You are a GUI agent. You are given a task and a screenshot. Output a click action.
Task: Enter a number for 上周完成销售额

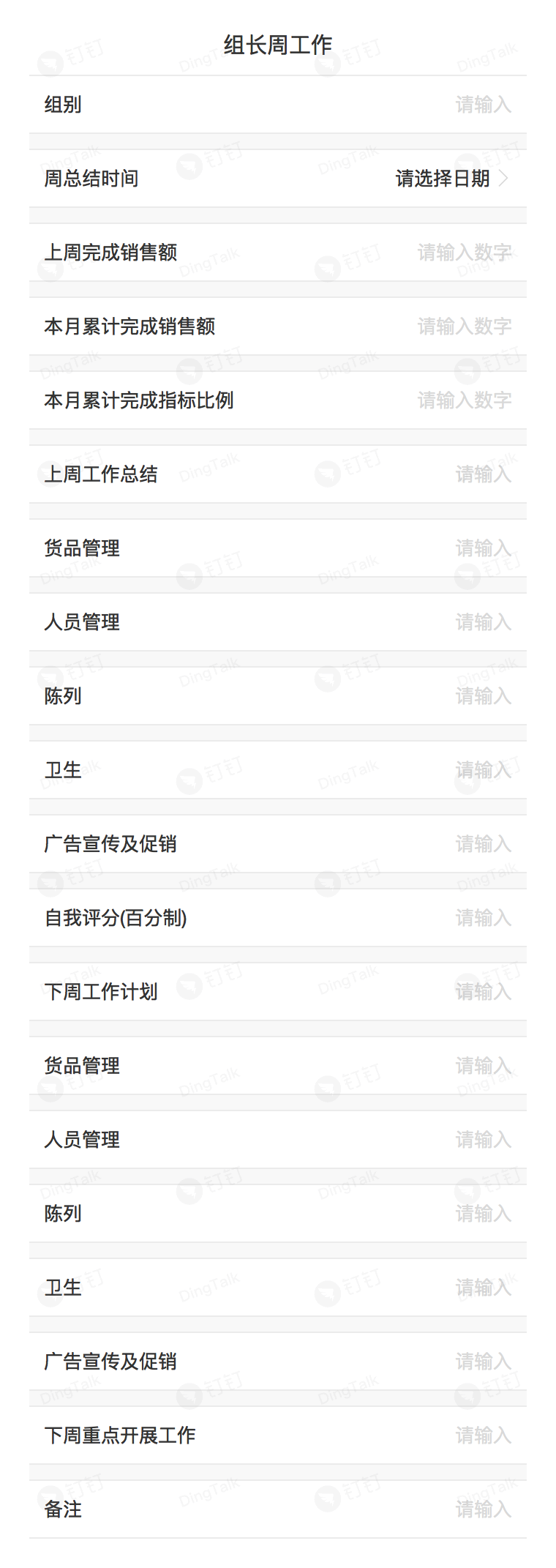464,253
